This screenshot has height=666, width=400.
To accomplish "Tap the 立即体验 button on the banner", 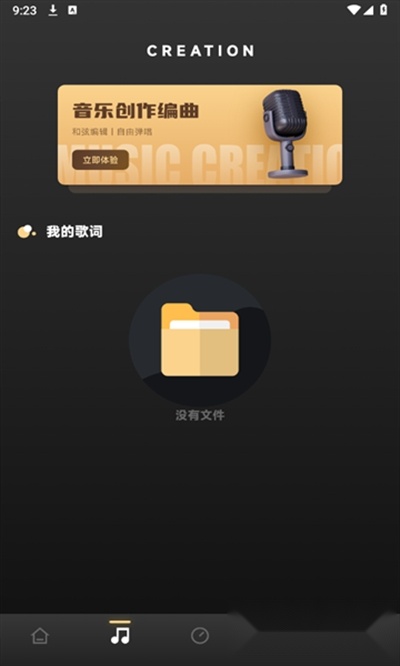I will coord(100,160).
